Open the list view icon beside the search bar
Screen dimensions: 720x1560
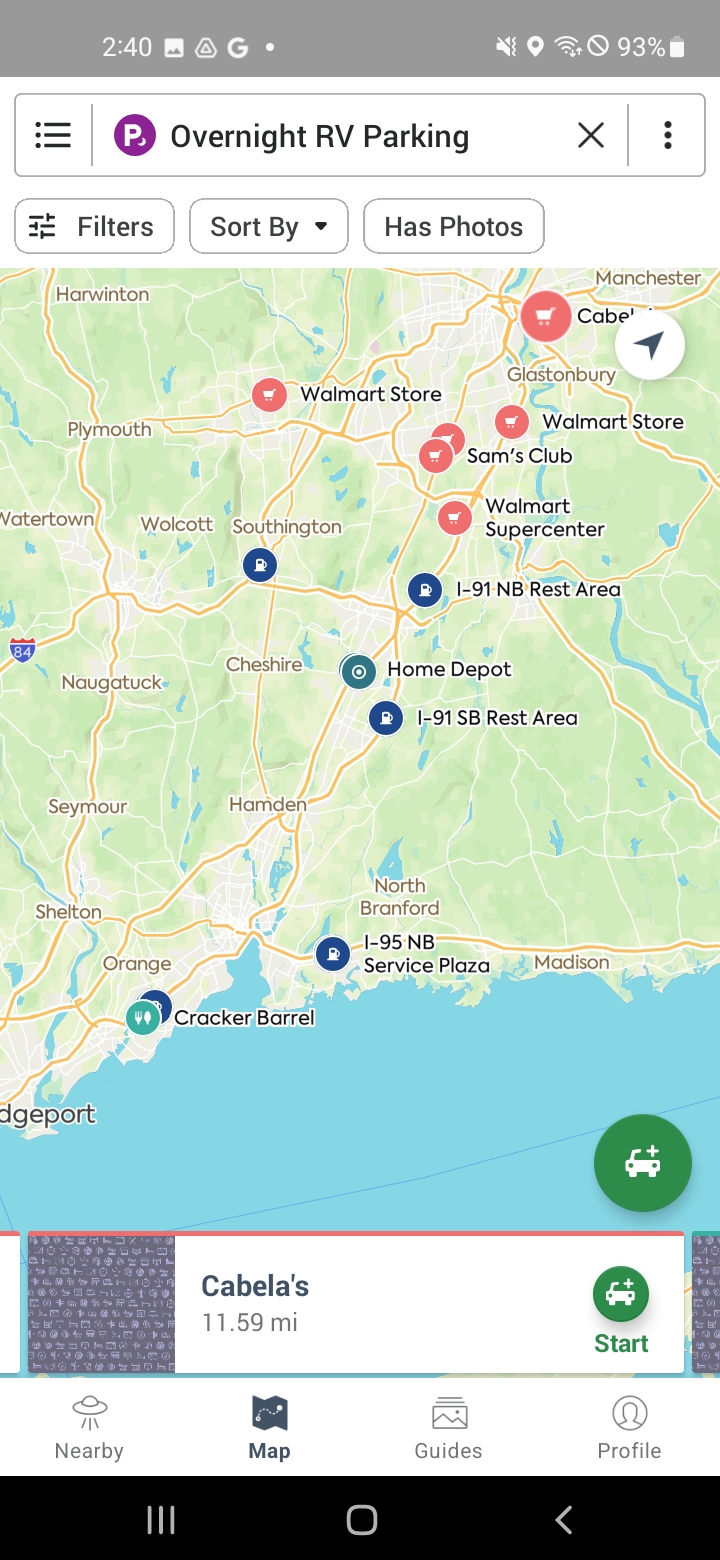(53, 134)
